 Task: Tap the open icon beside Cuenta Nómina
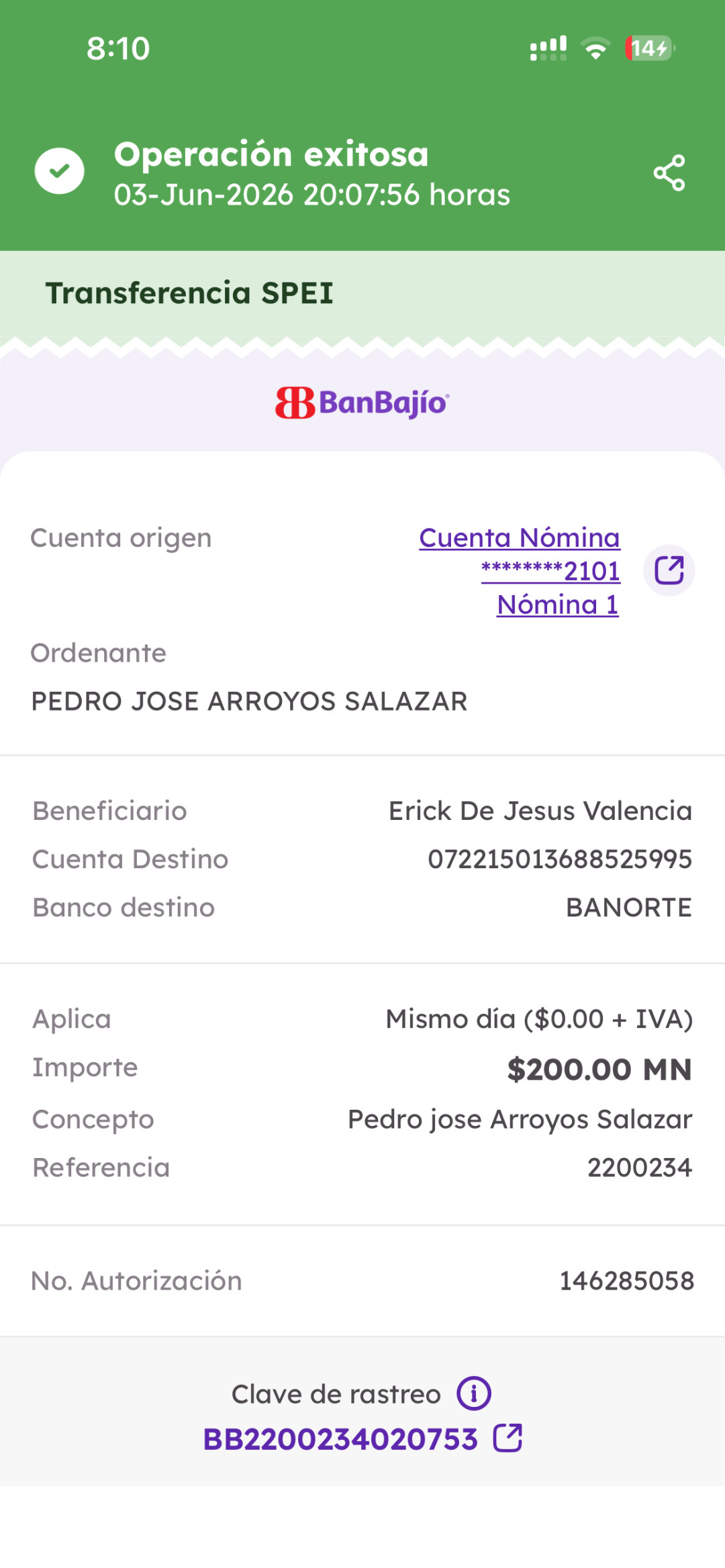pos(669,570)
